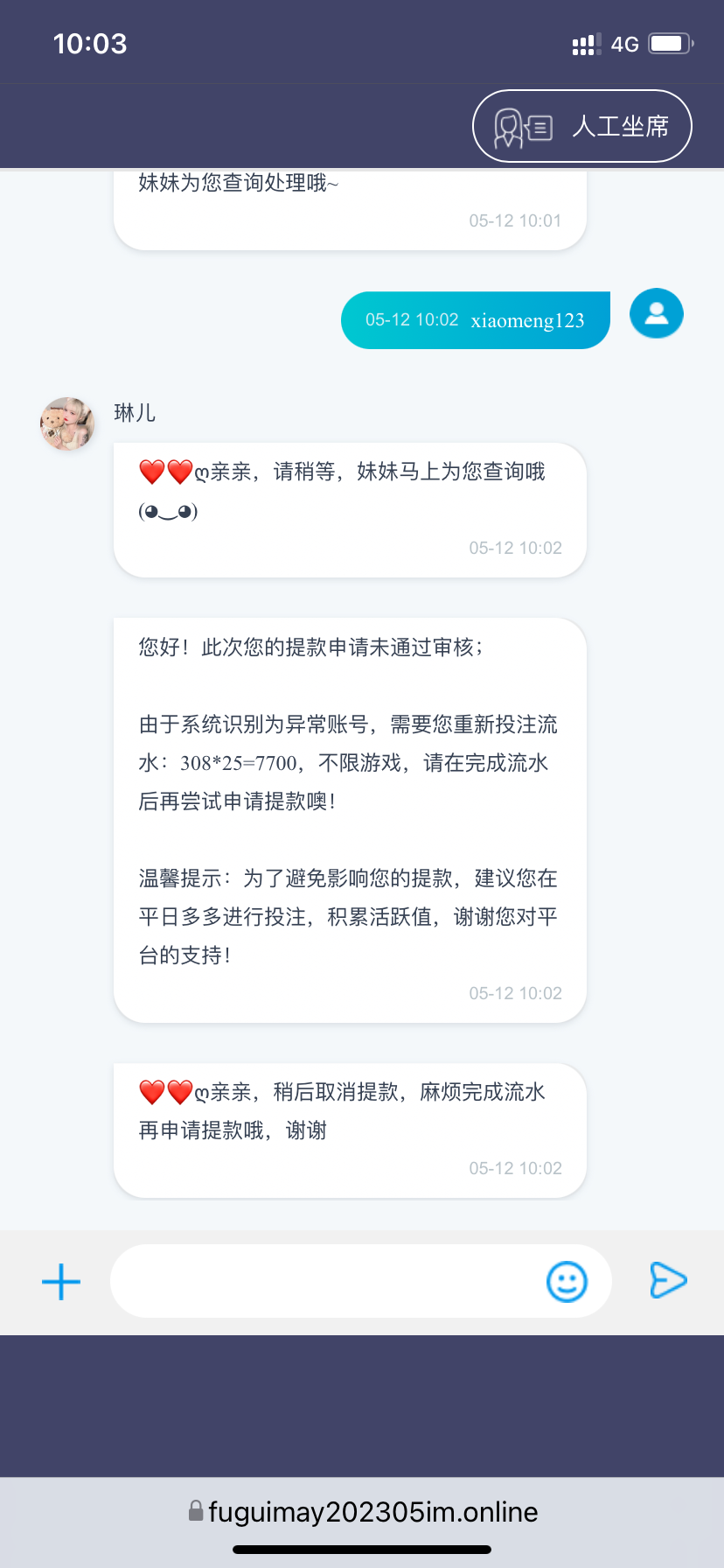Tap the 人工坐席 live agent button
The image size is (724, 1568).
point(581,127)
